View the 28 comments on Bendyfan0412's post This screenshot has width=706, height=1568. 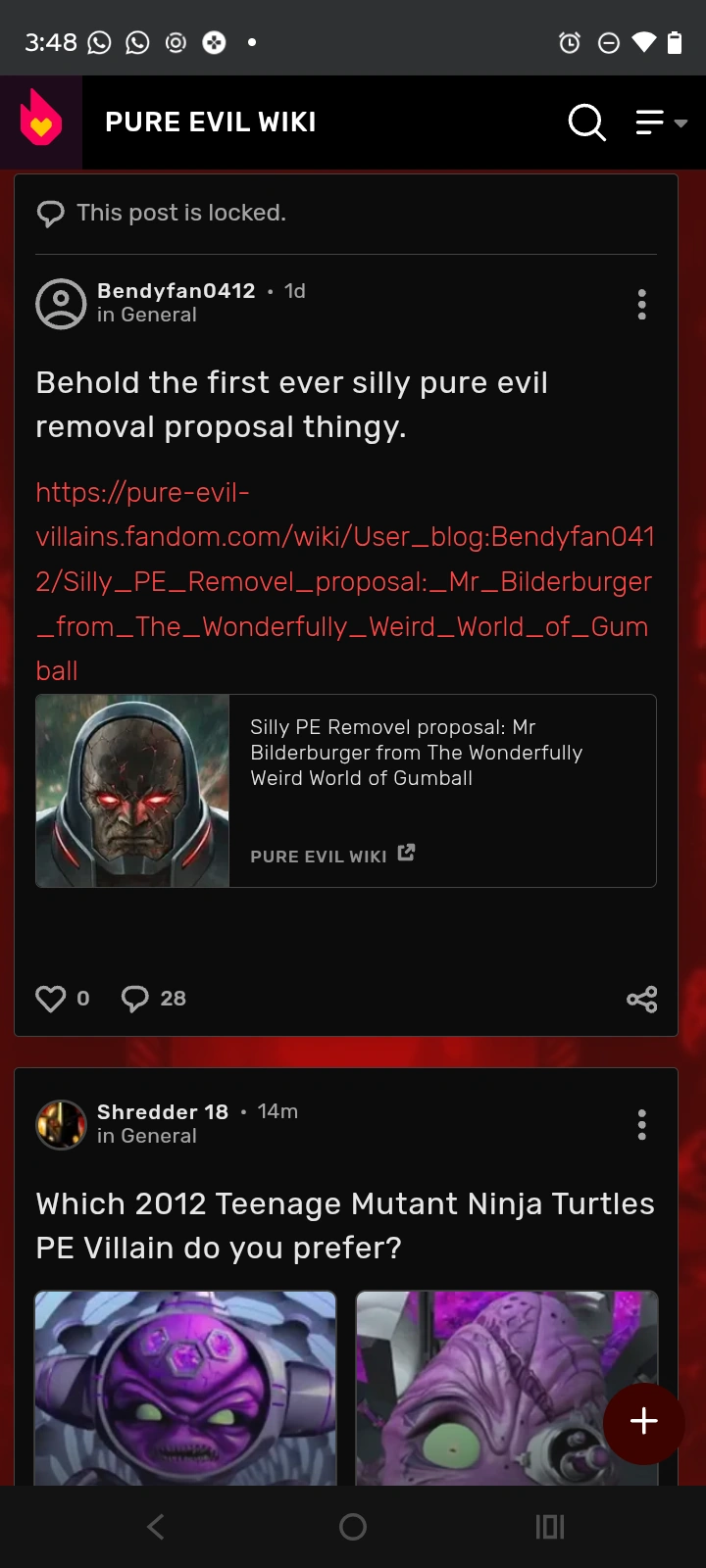pyautogui.click(x=154, y=999)
